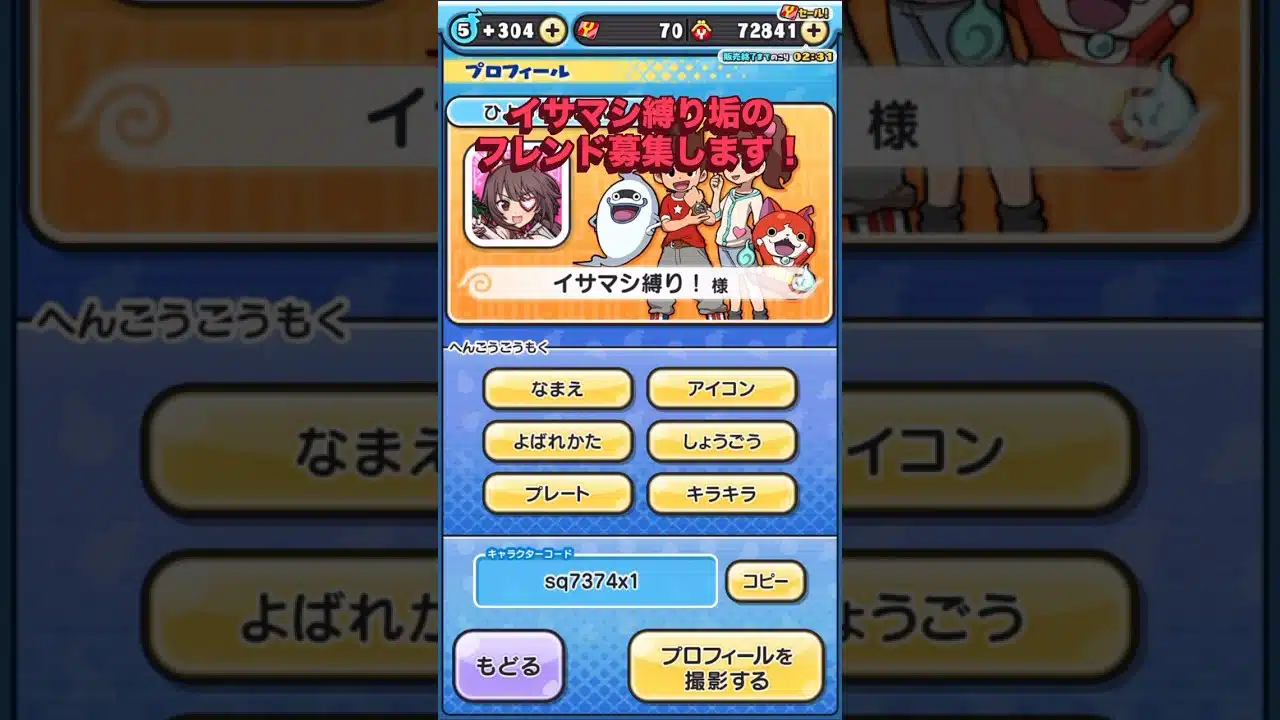
Task: Go back with the もどる button
Action: click(508, 666)
